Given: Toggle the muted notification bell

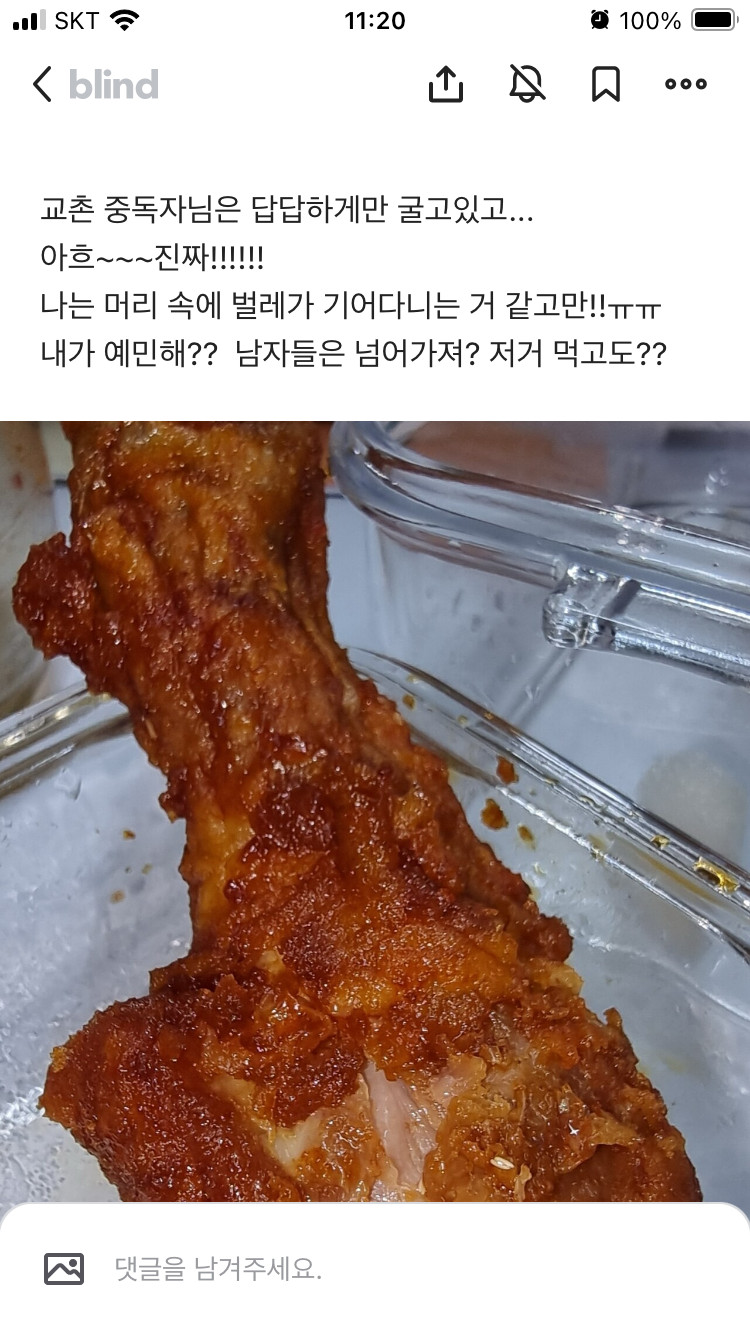Looking at the screenshot, I should pos(527,85).
